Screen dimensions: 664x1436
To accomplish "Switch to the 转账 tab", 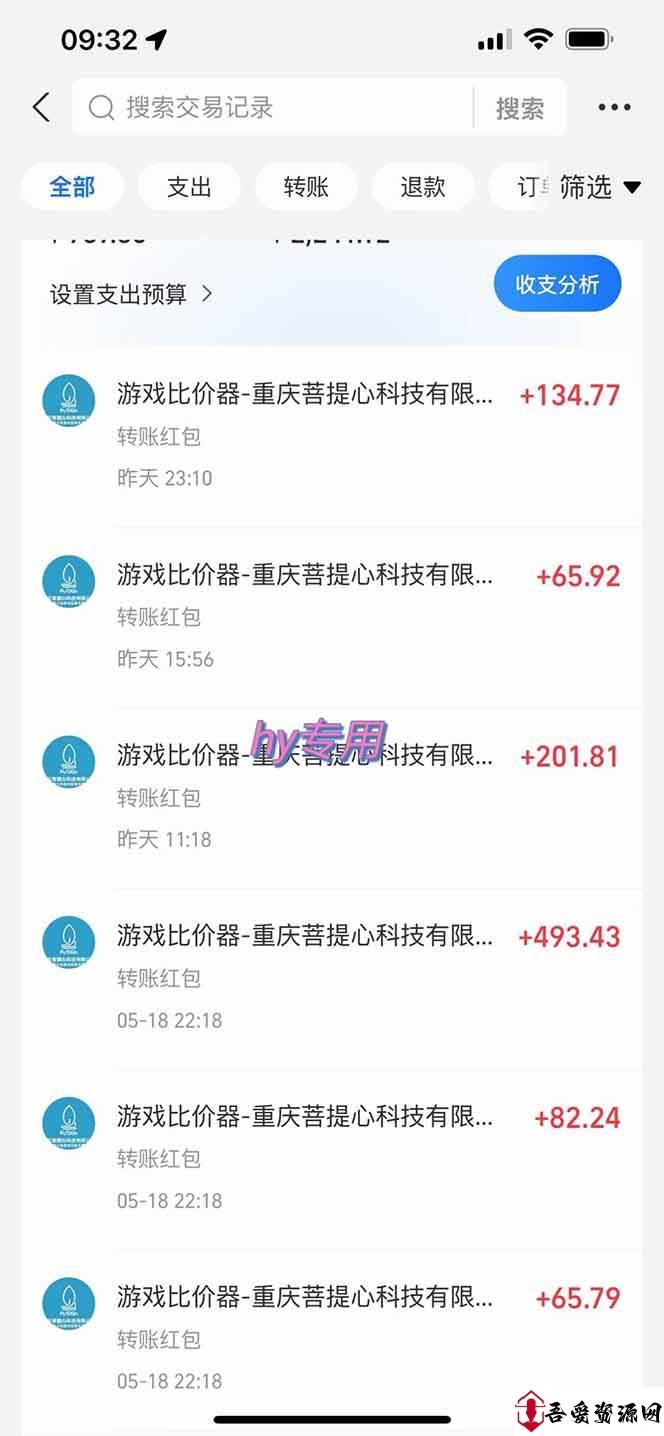I will pos(306,187).
